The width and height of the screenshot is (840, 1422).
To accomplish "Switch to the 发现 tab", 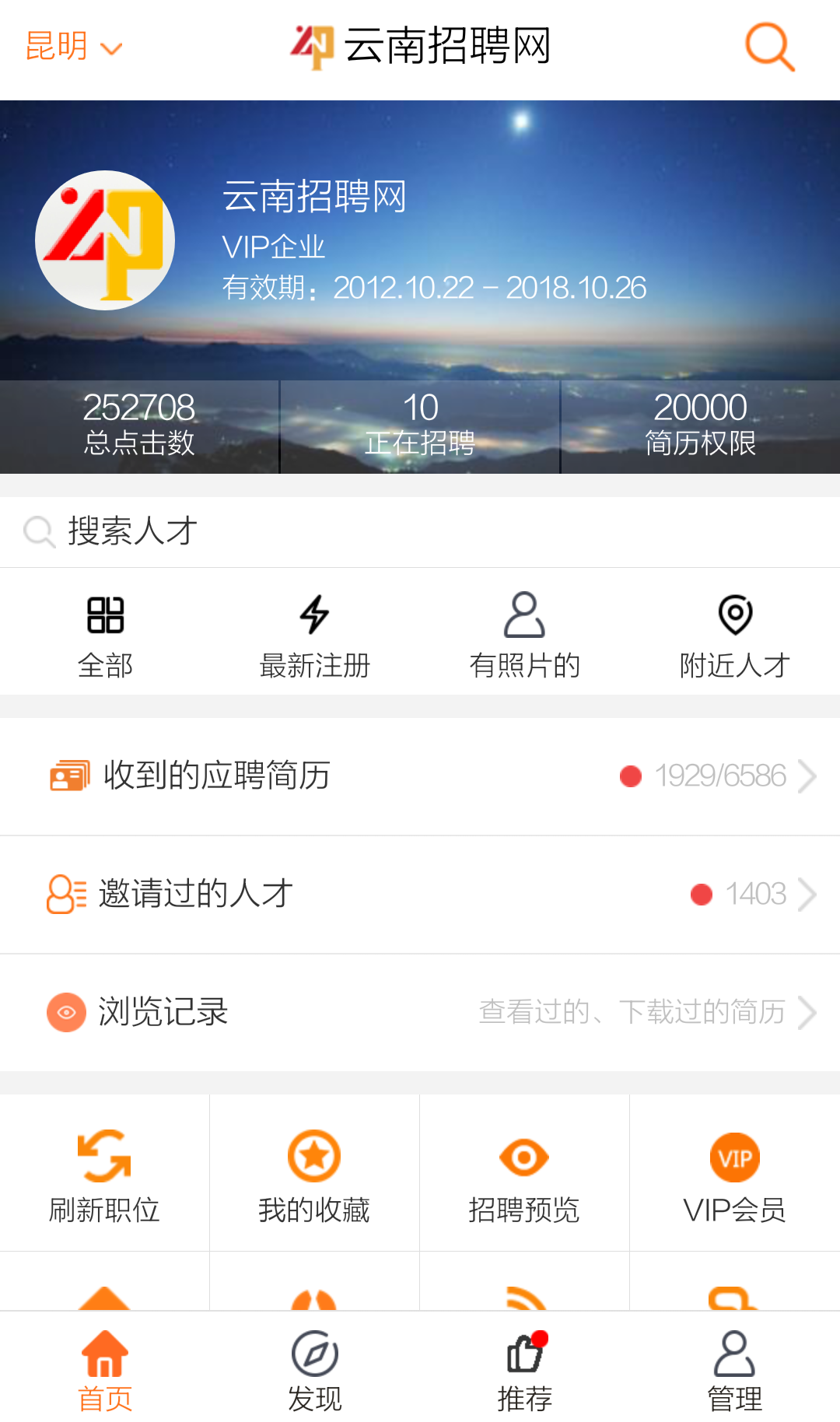I will click(315, 1371).
